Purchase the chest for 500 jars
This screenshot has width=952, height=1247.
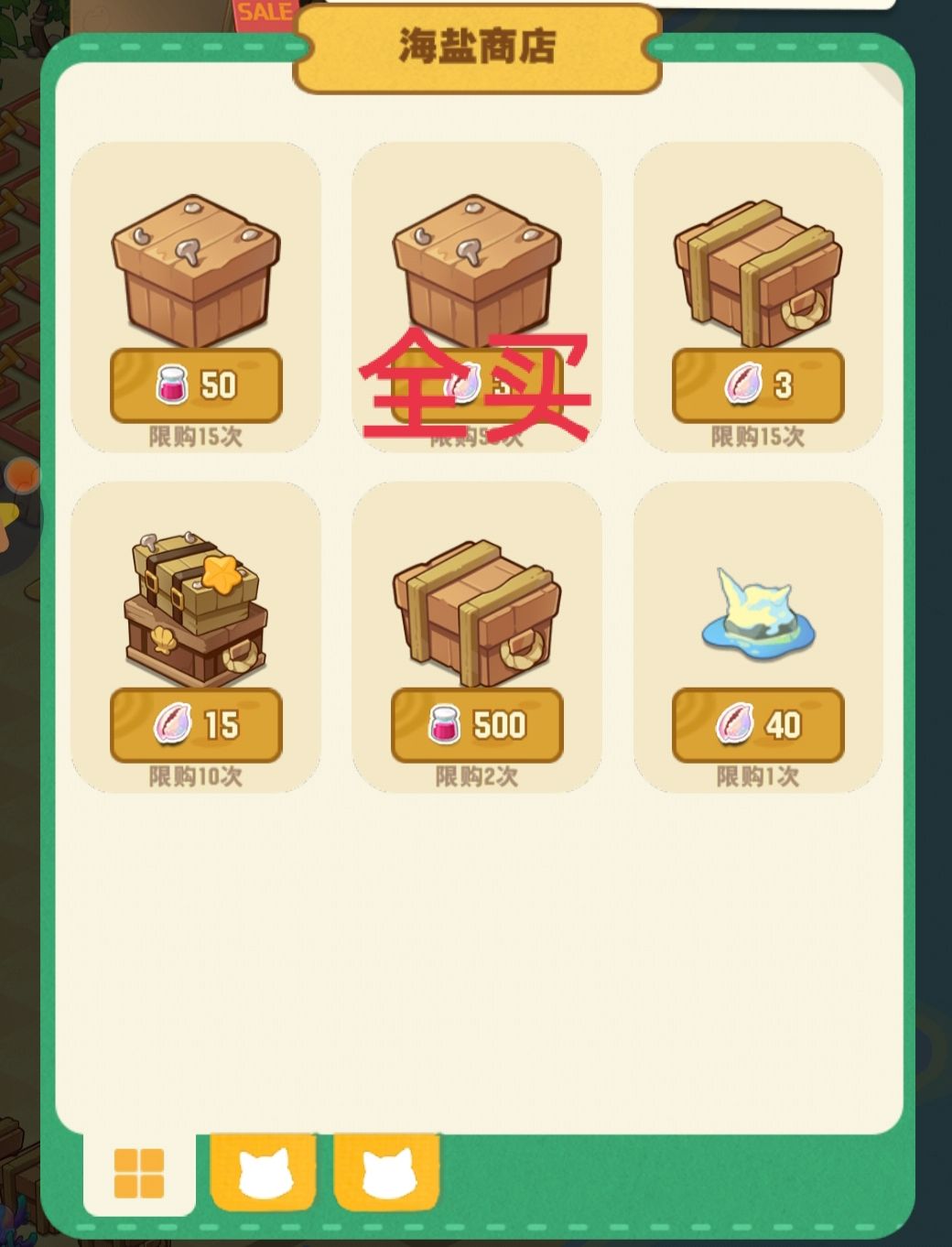click(x=476, y=723)
